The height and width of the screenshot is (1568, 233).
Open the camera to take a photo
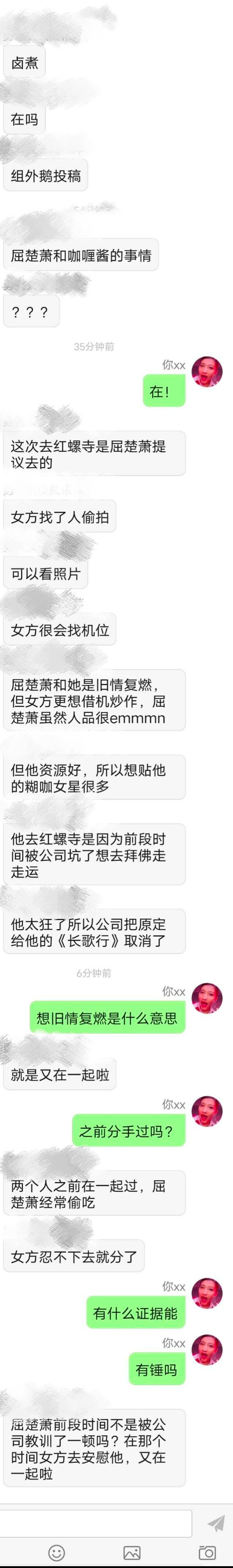pos(207,1552)
